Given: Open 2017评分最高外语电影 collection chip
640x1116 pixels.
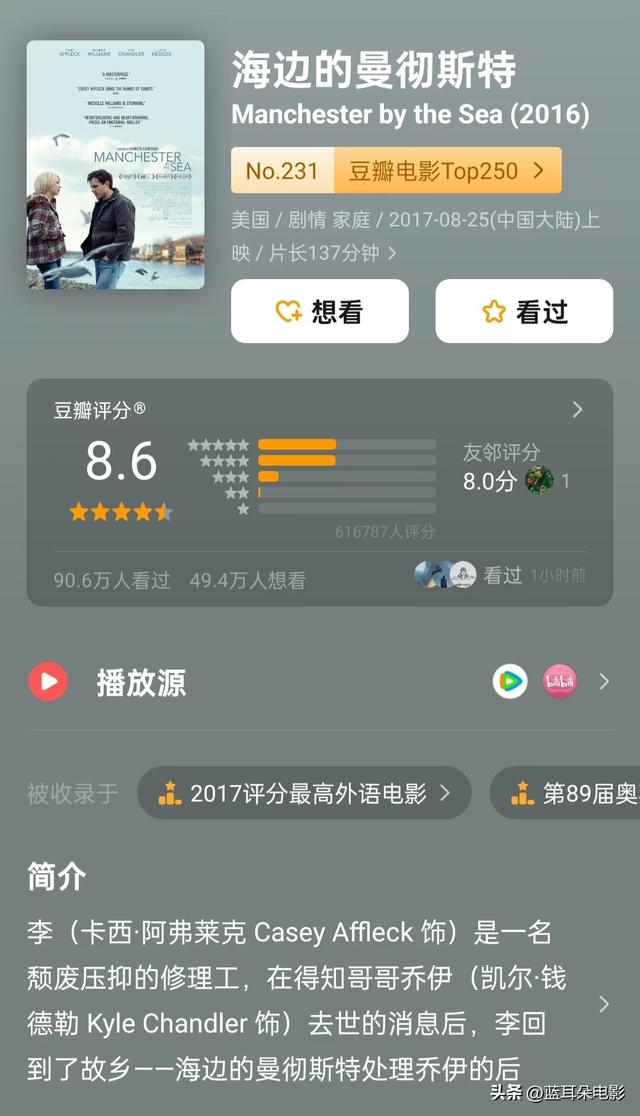Looking at the screenshot, I should coord(304,794).
